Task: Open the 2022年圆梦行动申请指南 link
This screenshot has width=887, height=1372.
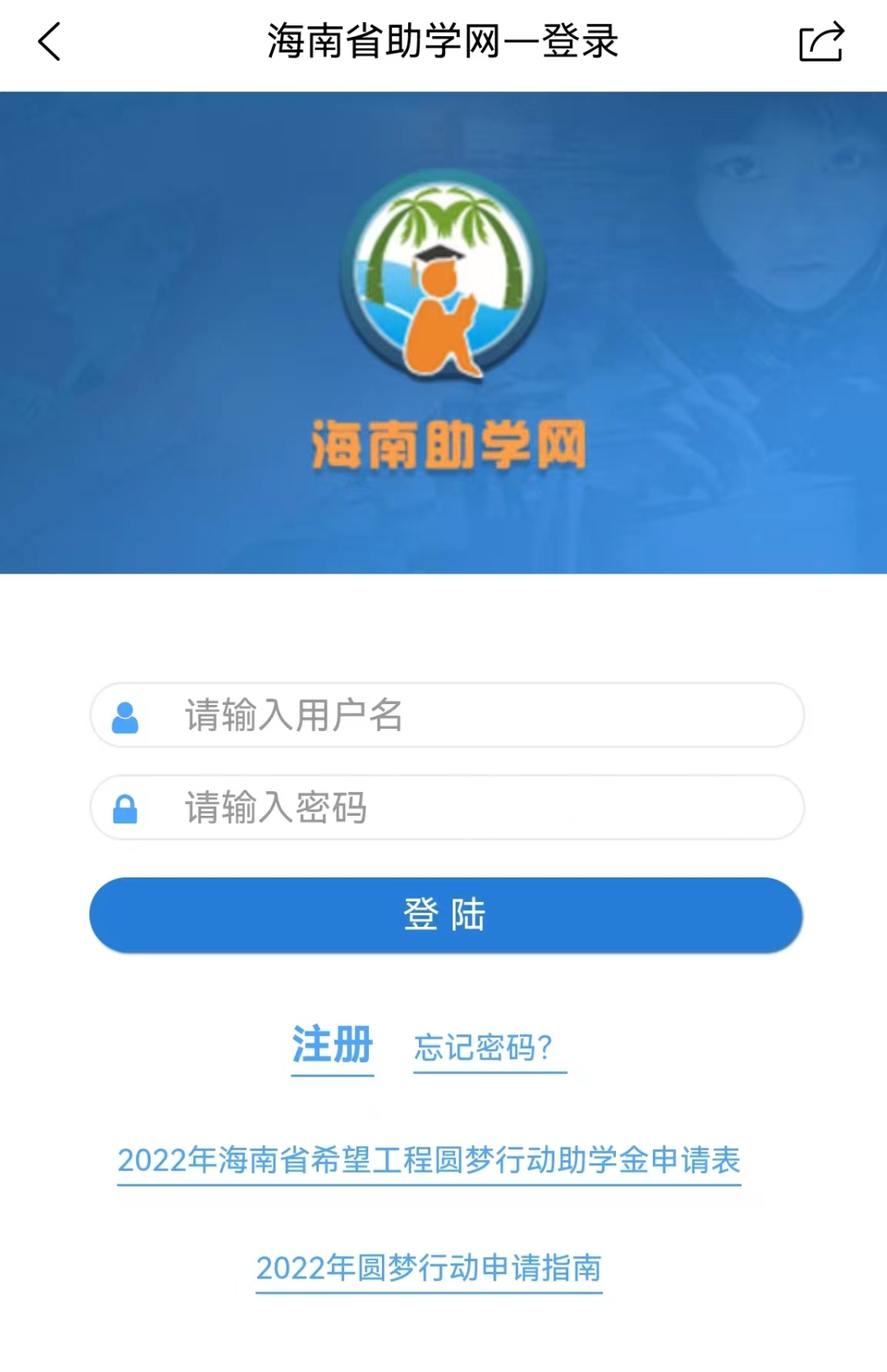Action: pos(429,1268)
